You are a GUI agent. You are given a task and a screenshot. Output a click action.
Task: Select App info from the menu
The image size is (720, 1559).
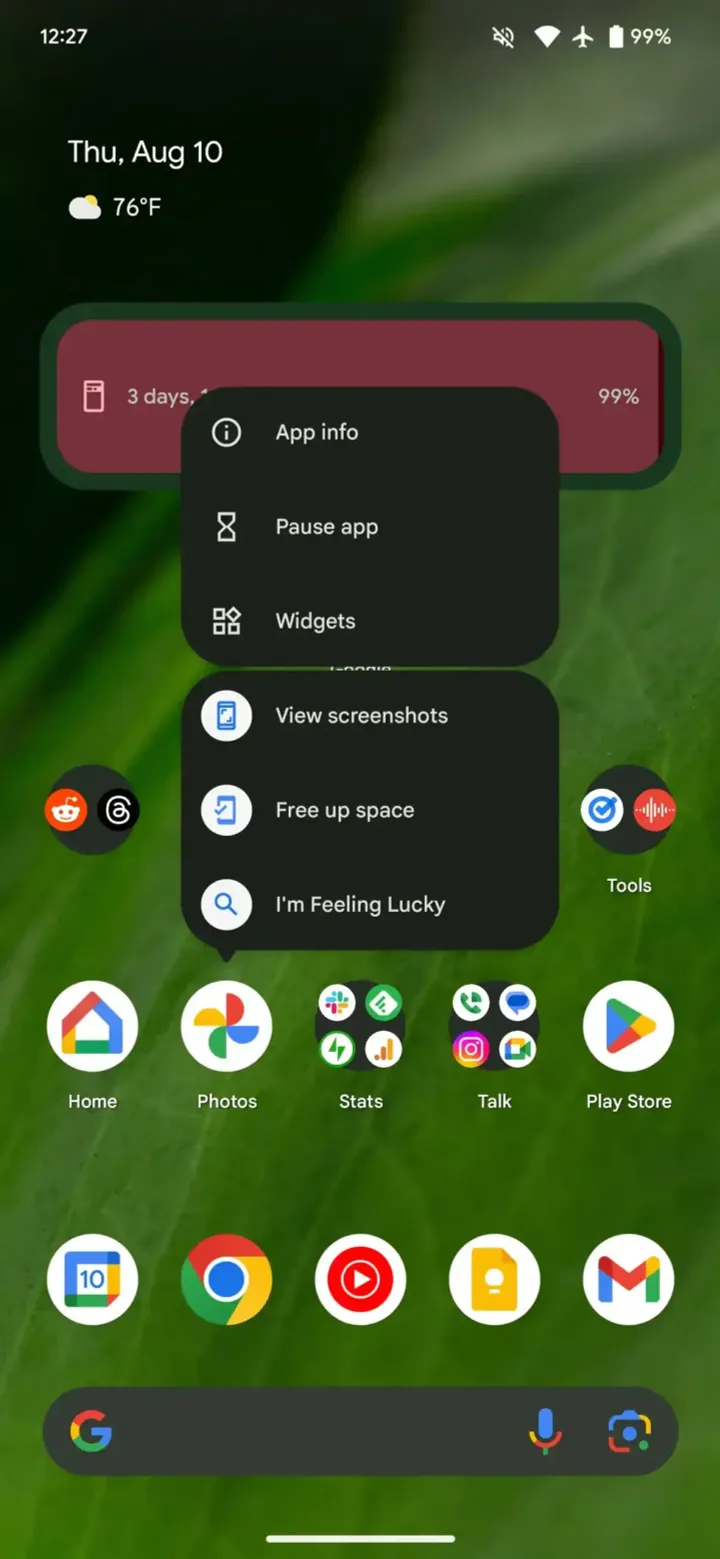pyautogui.click(x=316, y=432)
